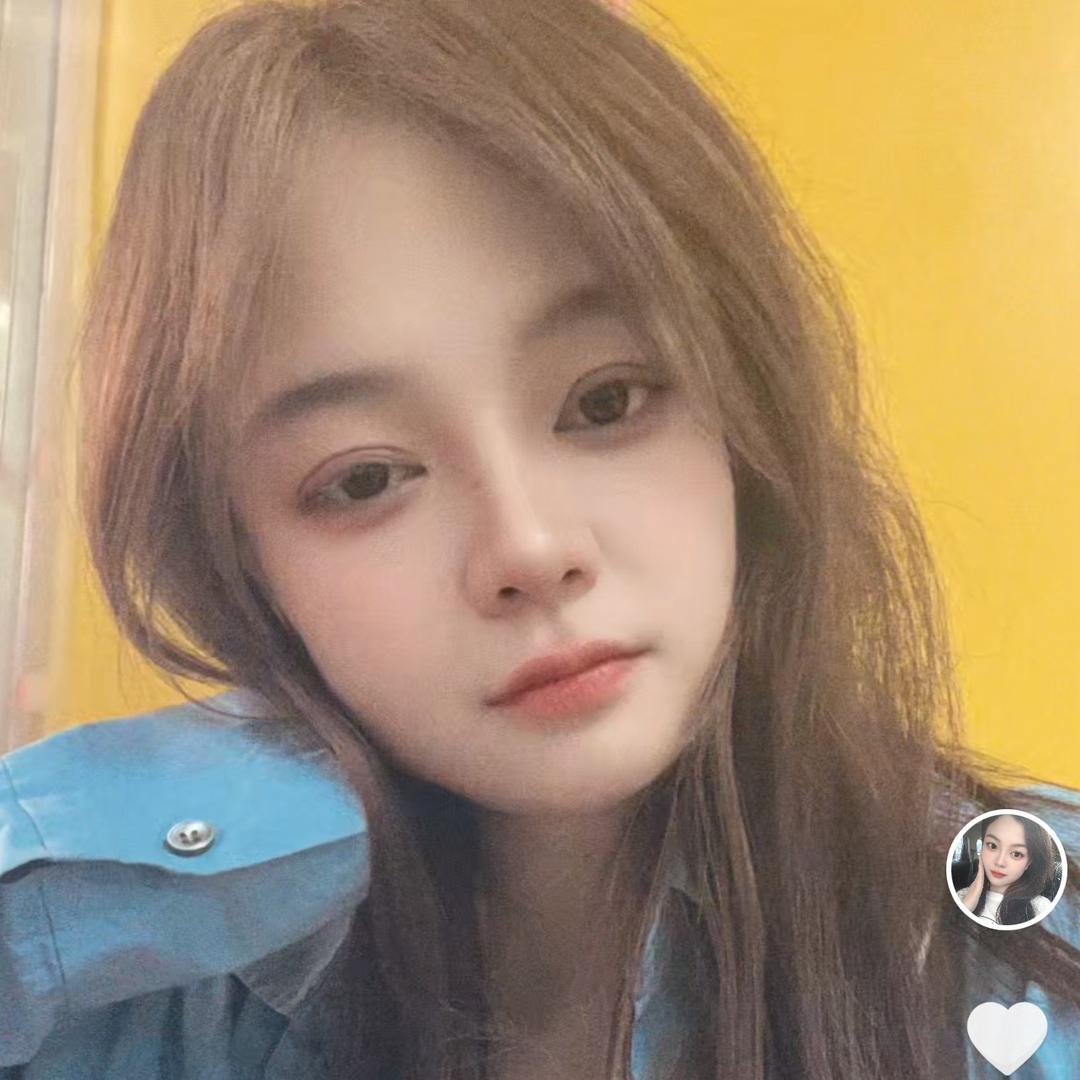Screen dimensions: 1080x1080
Task: Open the creator's profile avatar
Action: [1006, 869]
